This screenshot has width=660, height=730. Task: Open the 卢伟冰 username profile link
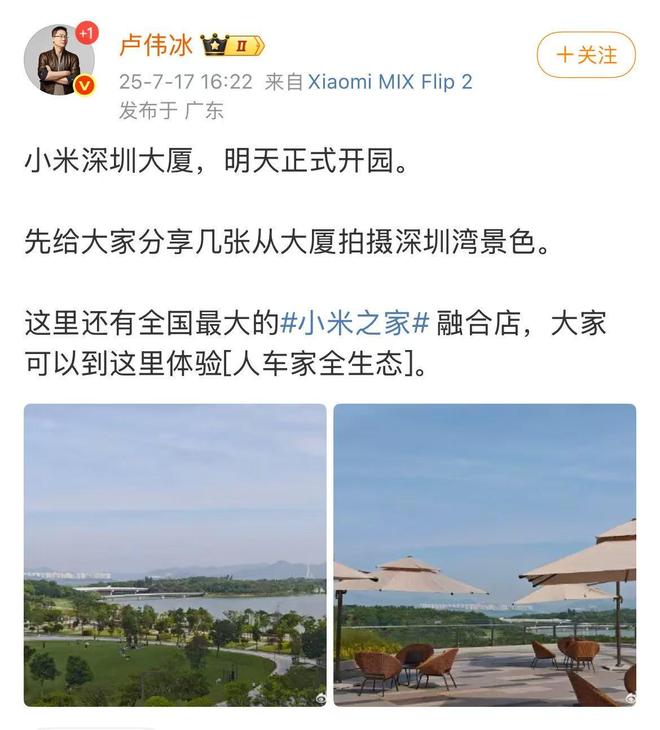click(155, 45)
